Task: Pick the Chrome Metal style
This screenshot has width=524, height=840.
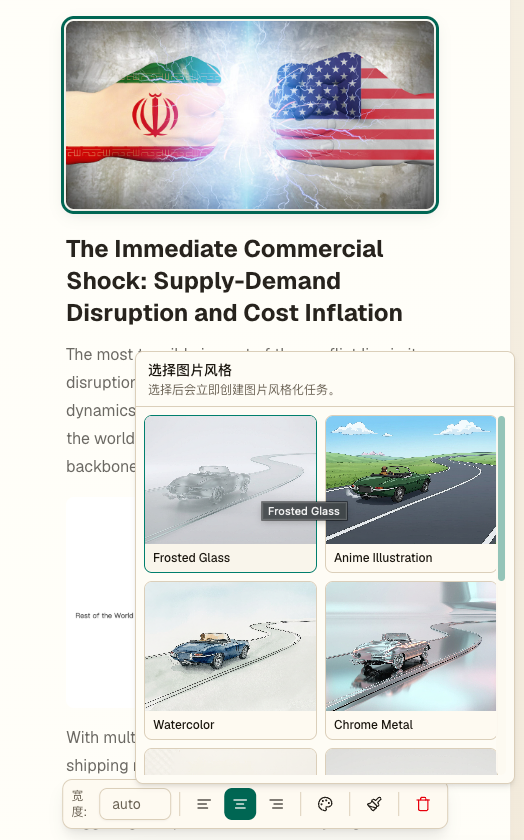Action: [411, 660]
